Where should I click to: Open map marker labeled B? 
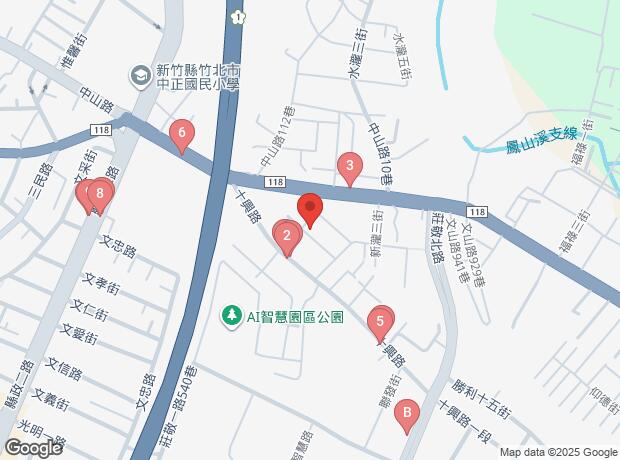pos(407,412)
